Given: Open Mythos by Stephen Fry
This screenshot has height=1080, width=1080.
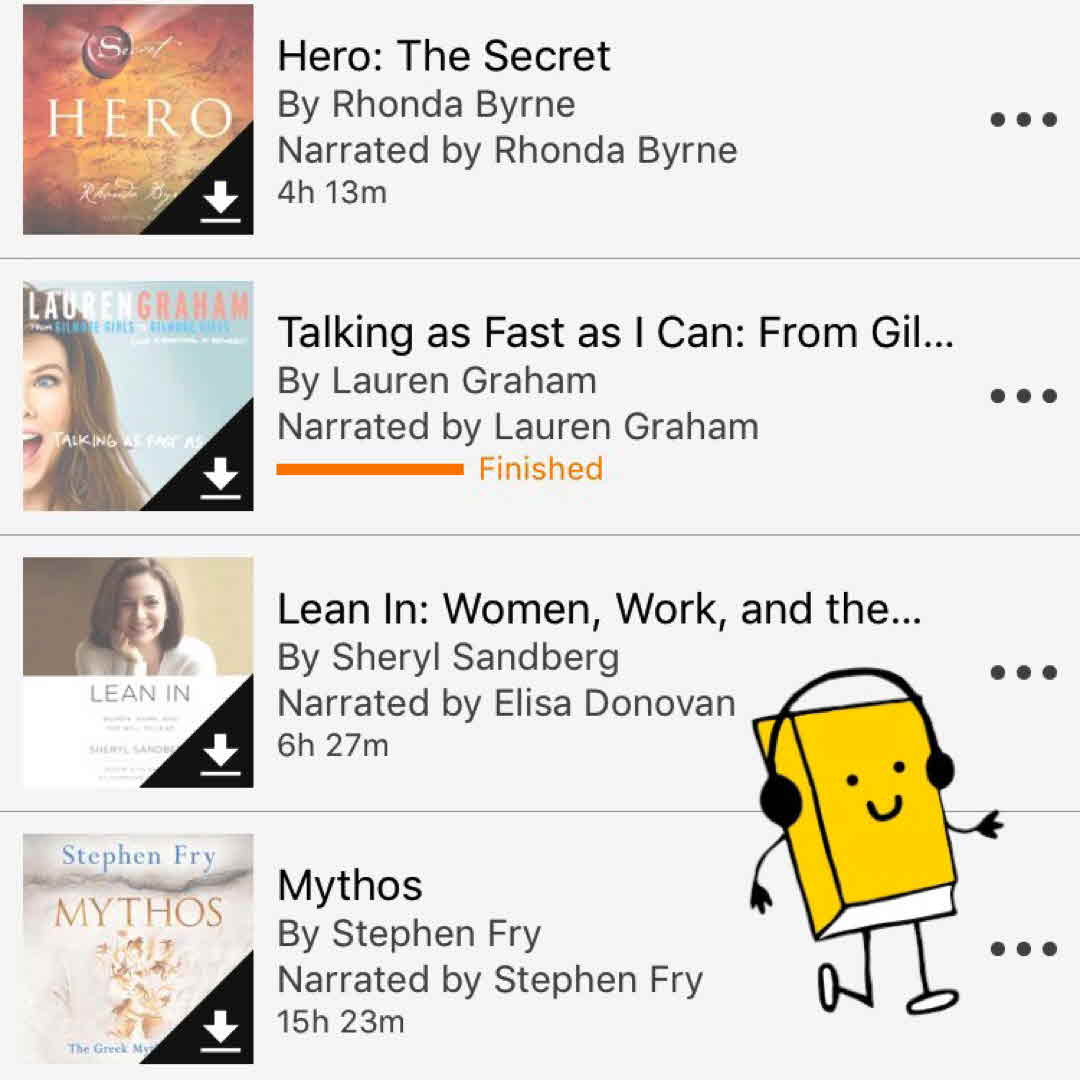Looking at the screenshot, I should coord(350,886).
